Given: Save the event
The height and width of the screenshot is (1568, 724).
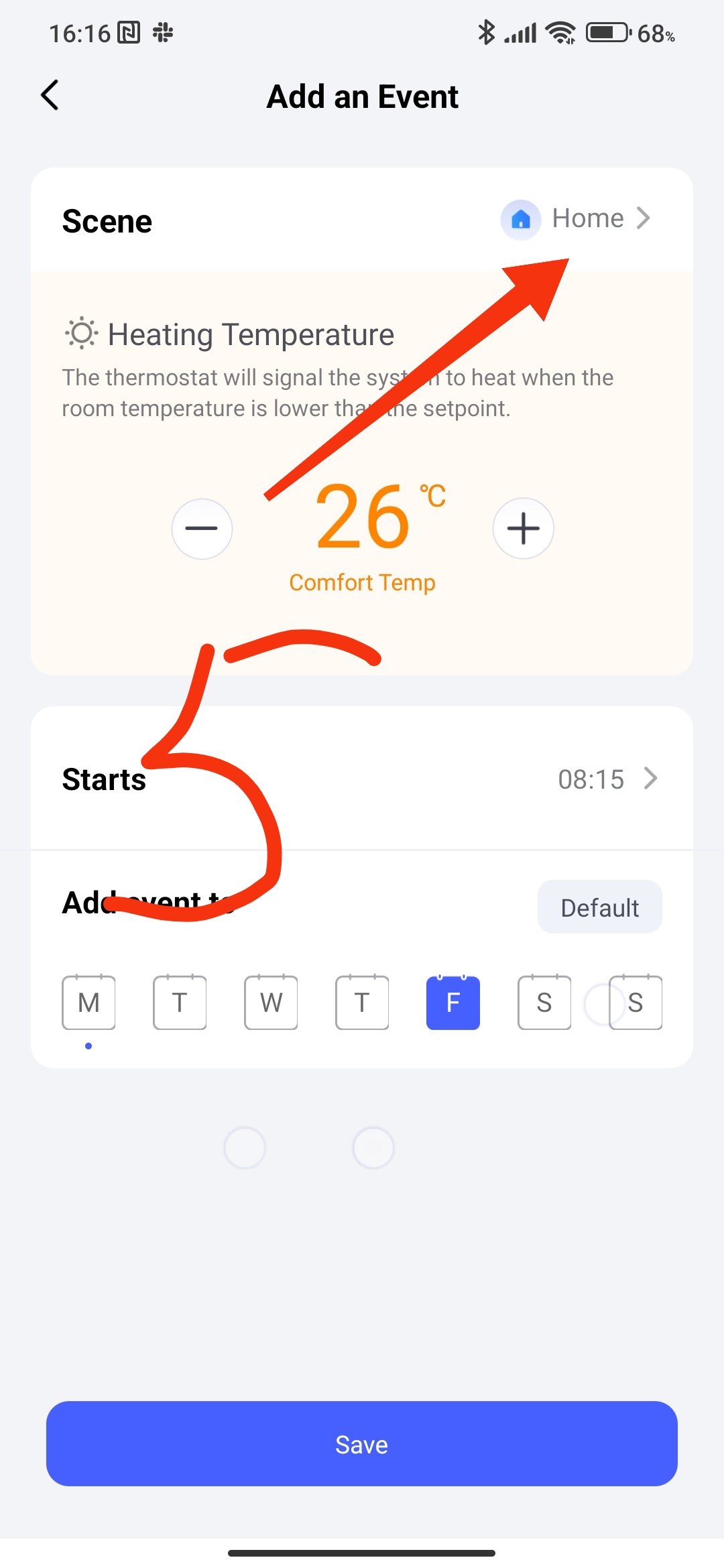Looking at the screenshot, I should coord(362,1443).
